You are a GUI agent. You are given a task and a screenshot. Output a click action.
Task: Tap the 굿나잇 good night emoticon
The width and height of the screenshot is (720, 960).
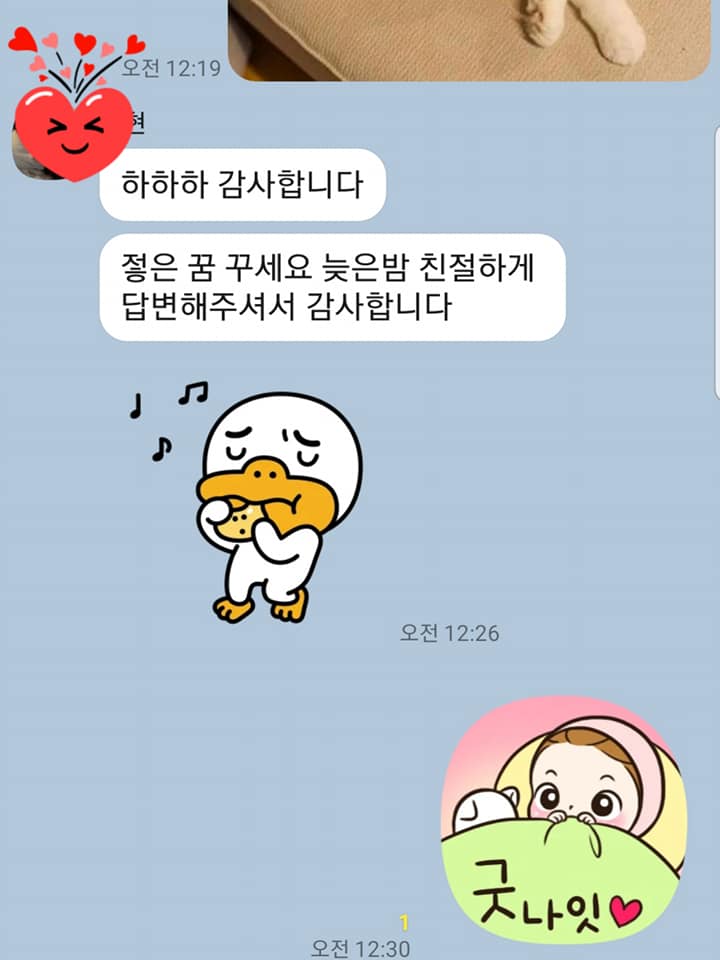(563, 820)
